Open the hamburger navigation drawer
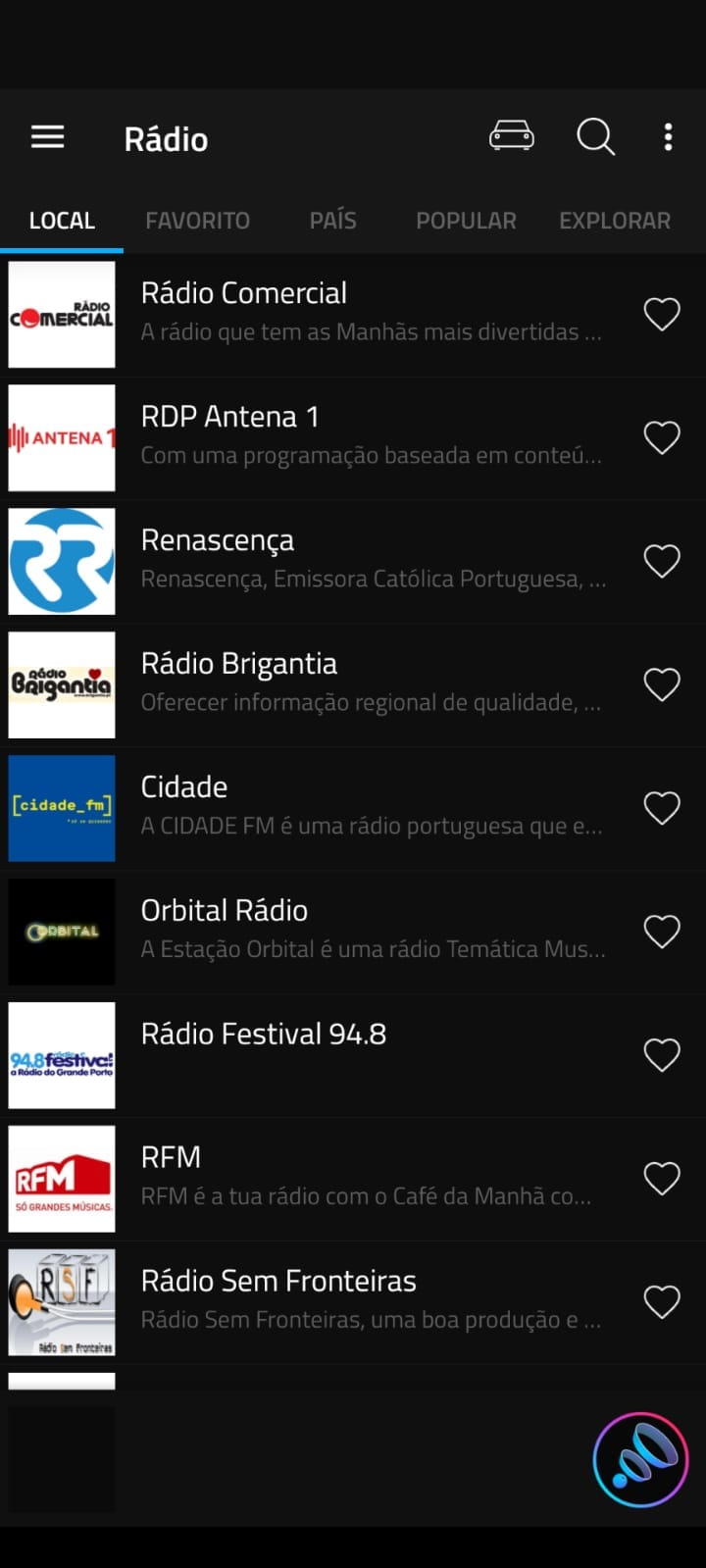 pos(48,137)
